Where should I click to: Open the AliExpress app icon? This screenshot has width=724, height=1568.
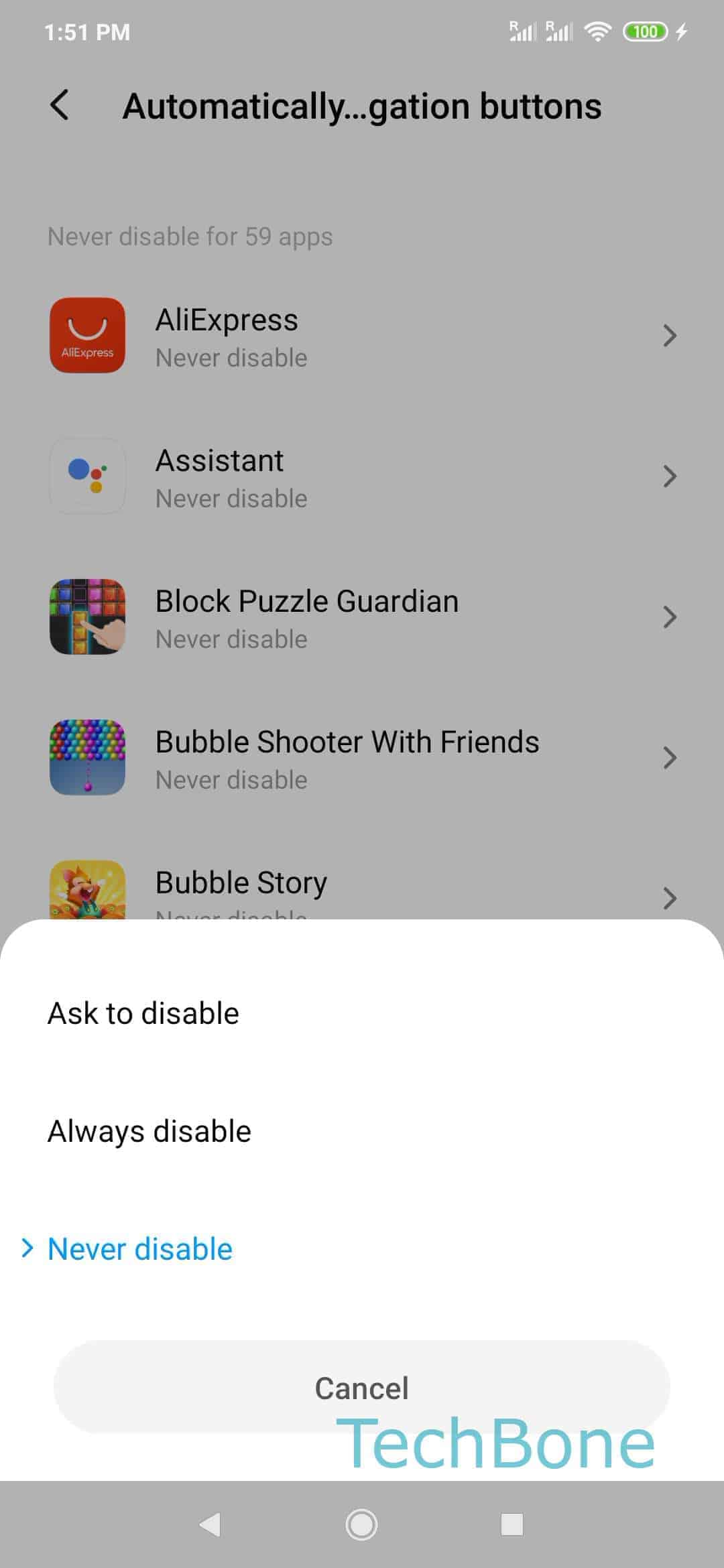[87, 336]
